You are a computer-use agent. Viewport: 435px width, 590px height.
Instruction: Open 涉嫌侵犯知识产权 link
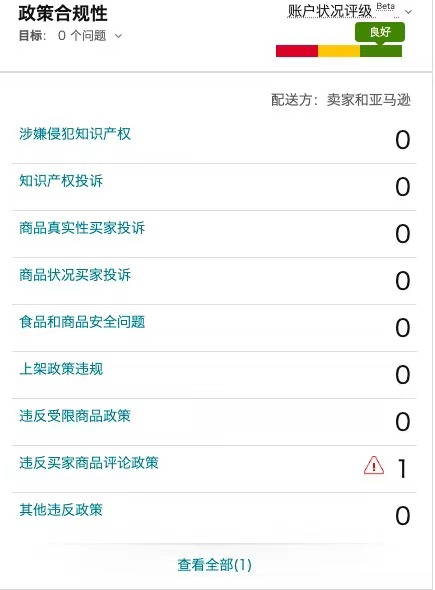click(75, 134)
